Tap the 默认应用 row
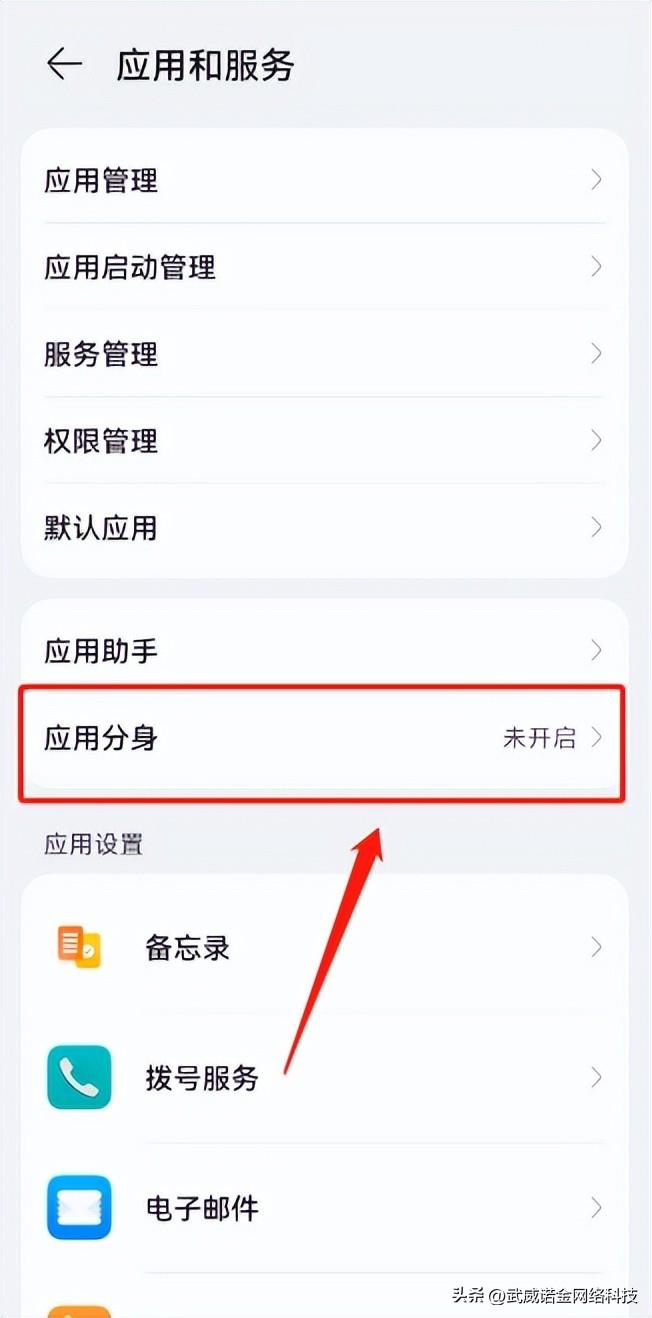Viewport: 652px width, 1318px height. [x=324, y=527]
